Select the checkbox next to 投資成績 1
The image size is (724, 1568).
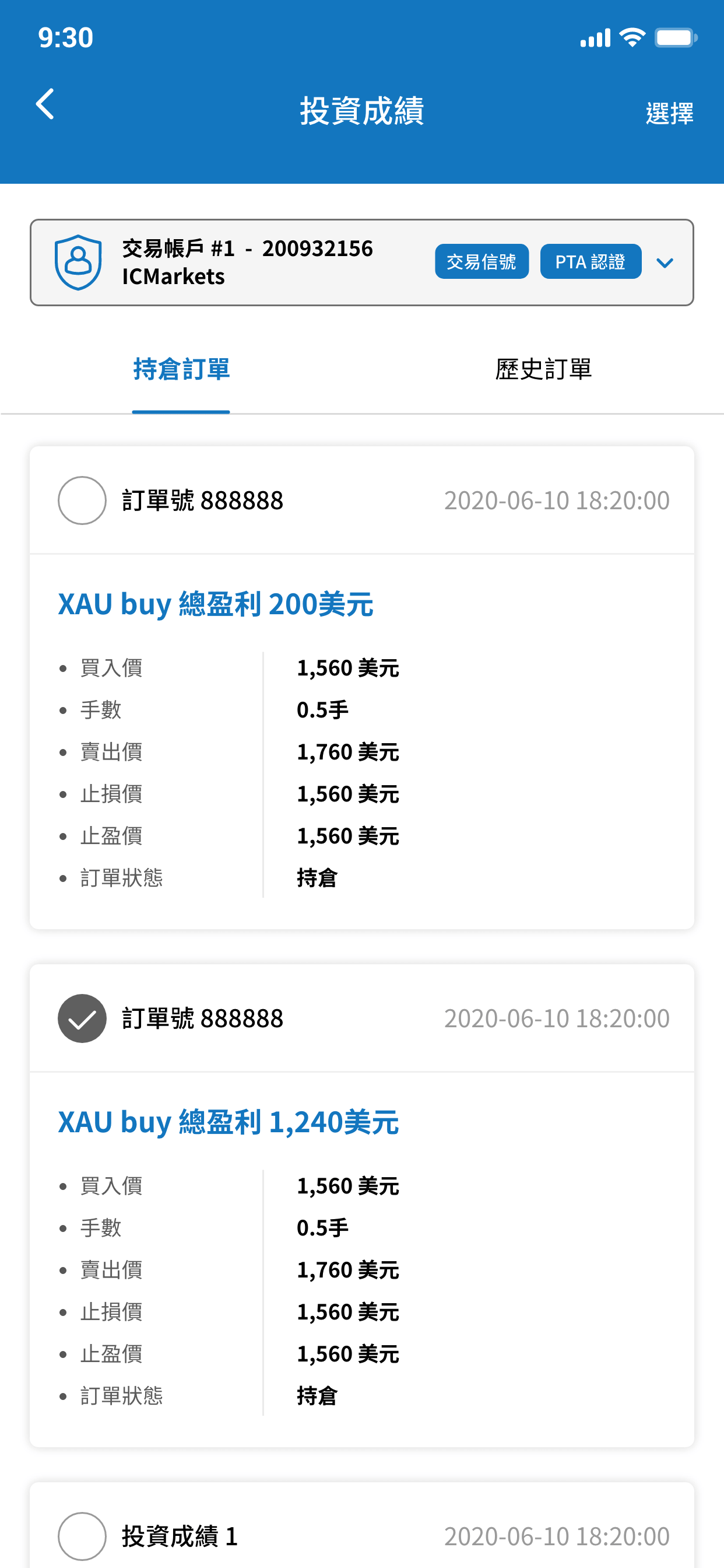coord(82,1536)
